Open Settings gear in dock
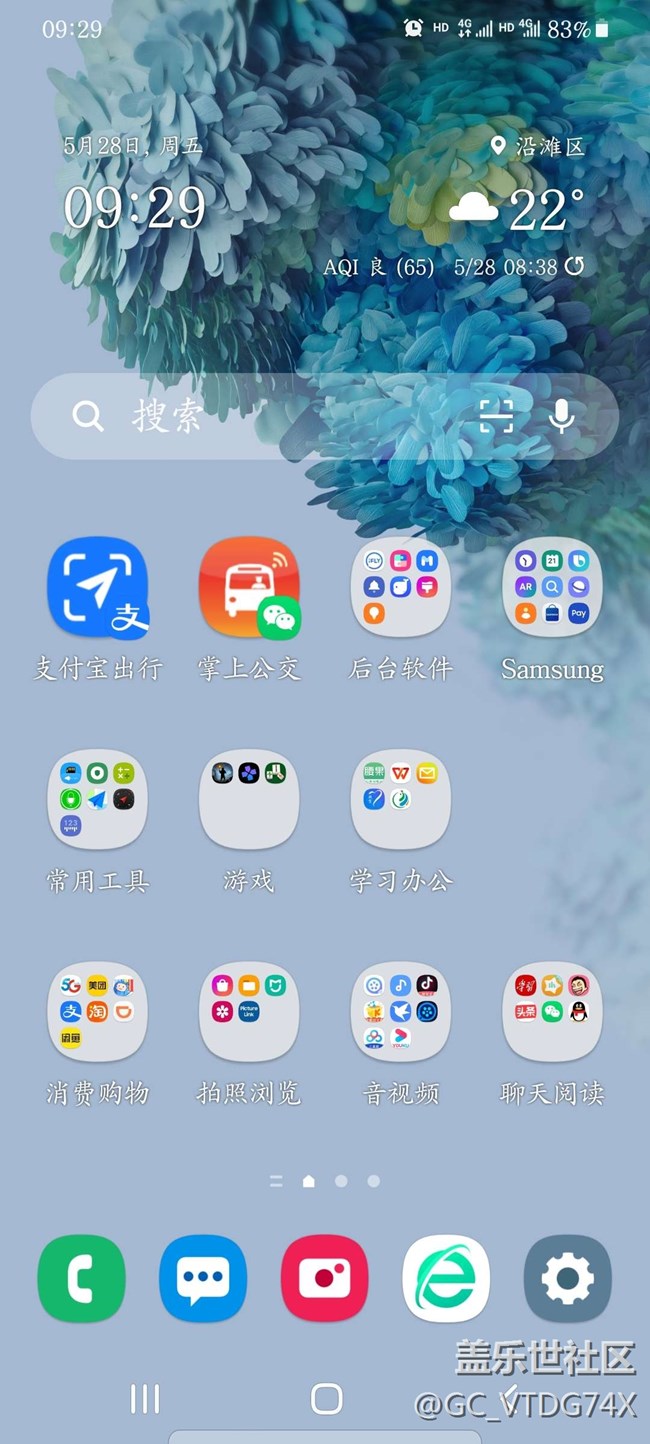Screen dimensions: 650x1444 pyautogui.click(x=567, y=1278)
